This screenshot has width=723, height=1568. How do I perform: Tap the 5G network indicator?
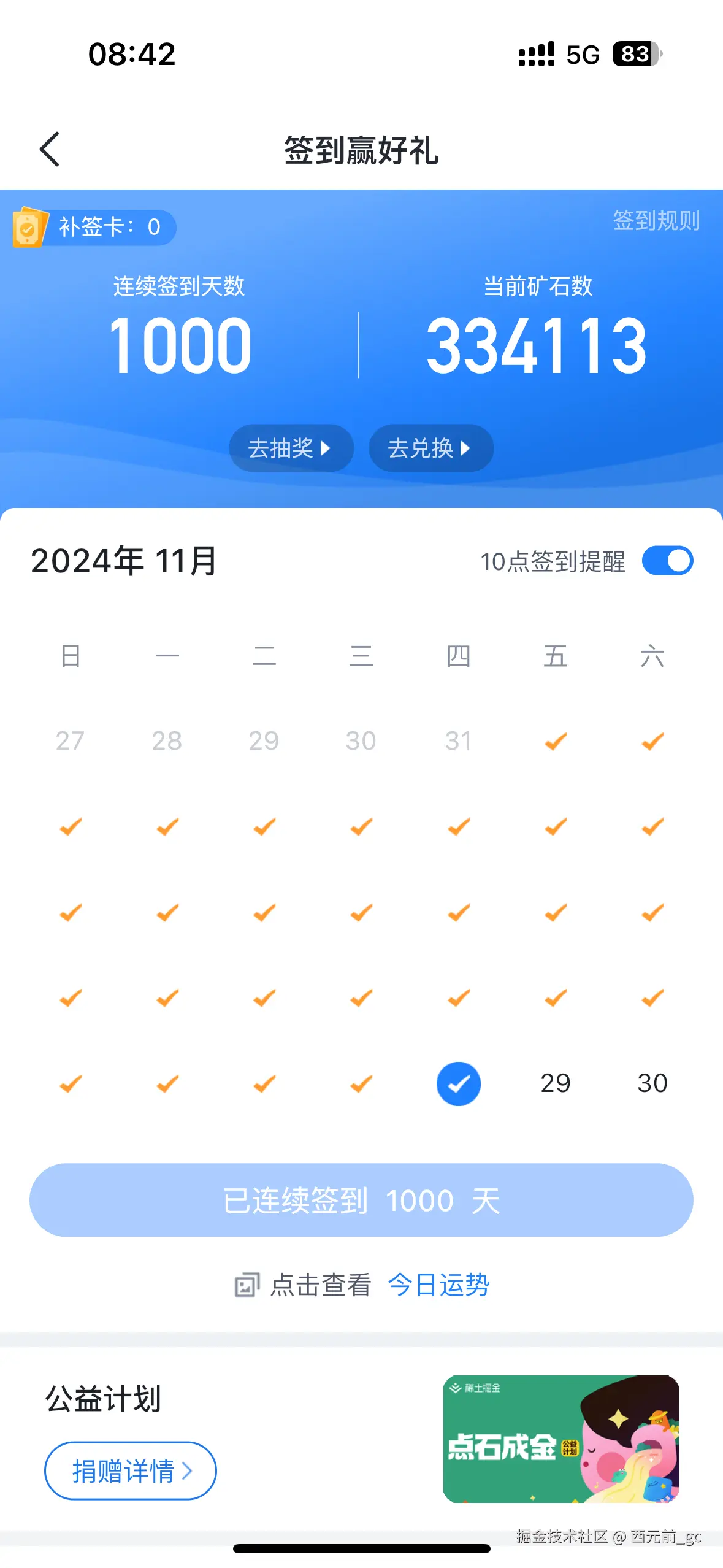[x=583, y=55]
